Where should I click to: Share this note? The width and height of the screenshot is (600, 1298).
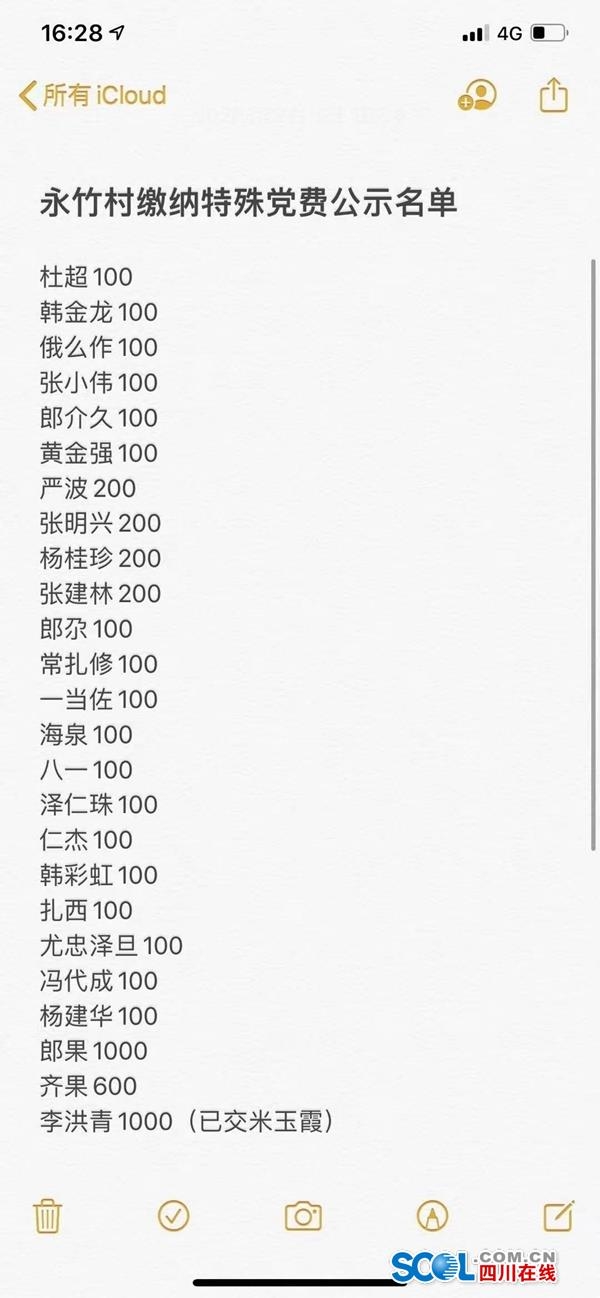[x=553, y=96]
